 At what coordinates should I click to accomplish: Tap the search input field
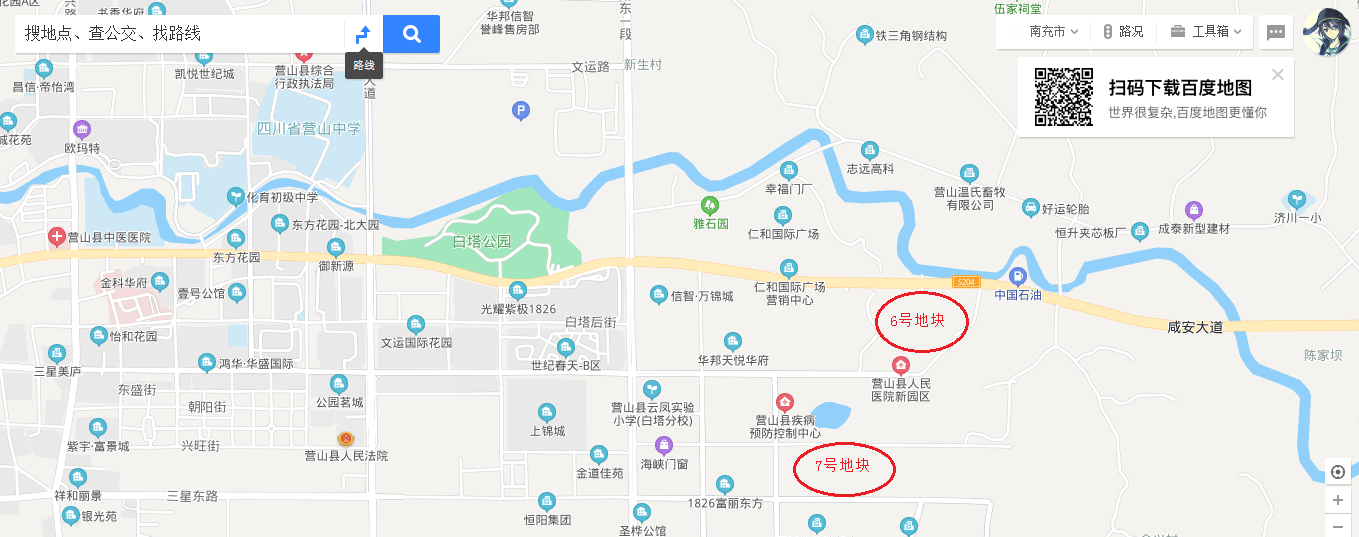(x=180, y=34)
